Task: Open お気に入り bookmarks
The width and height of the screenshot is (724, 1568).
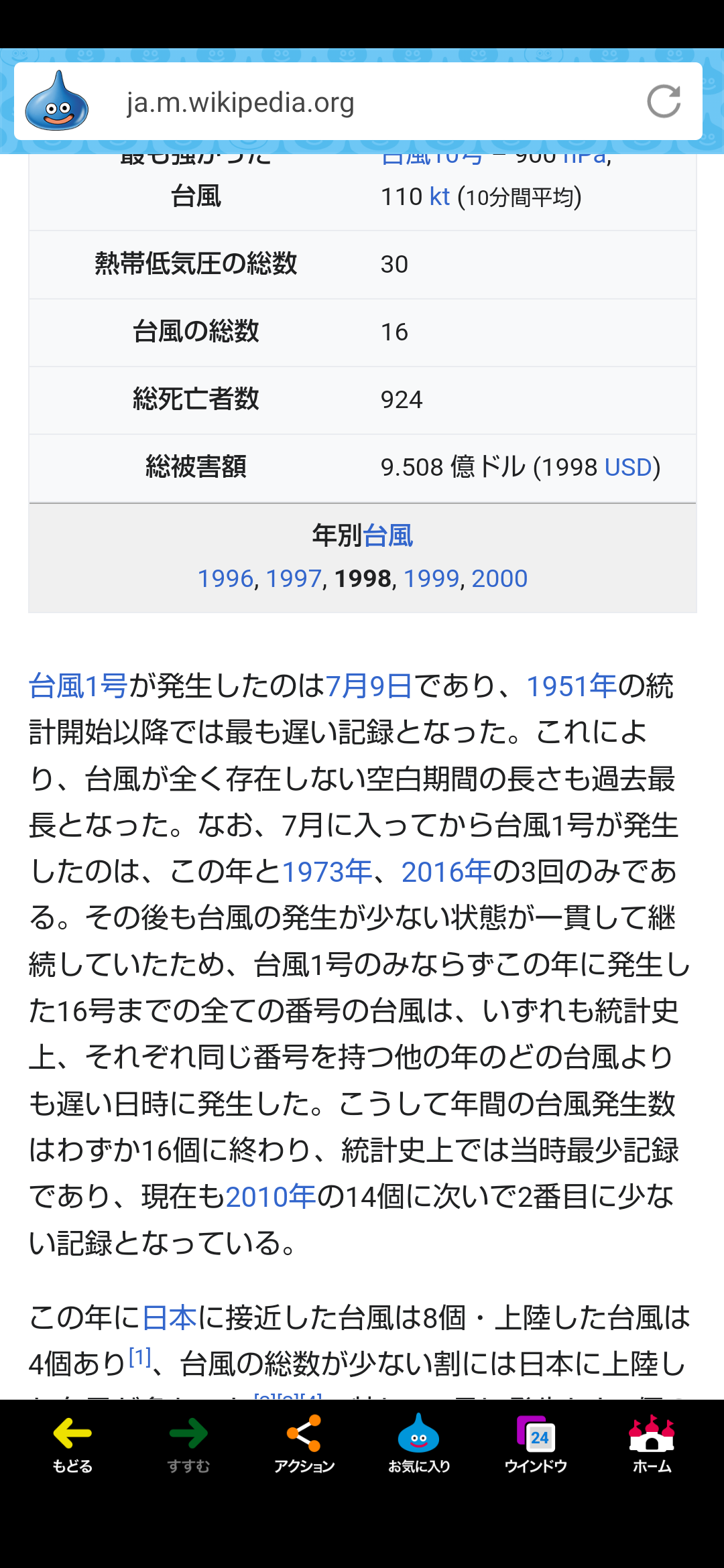Action: [x=419, y=1444]
